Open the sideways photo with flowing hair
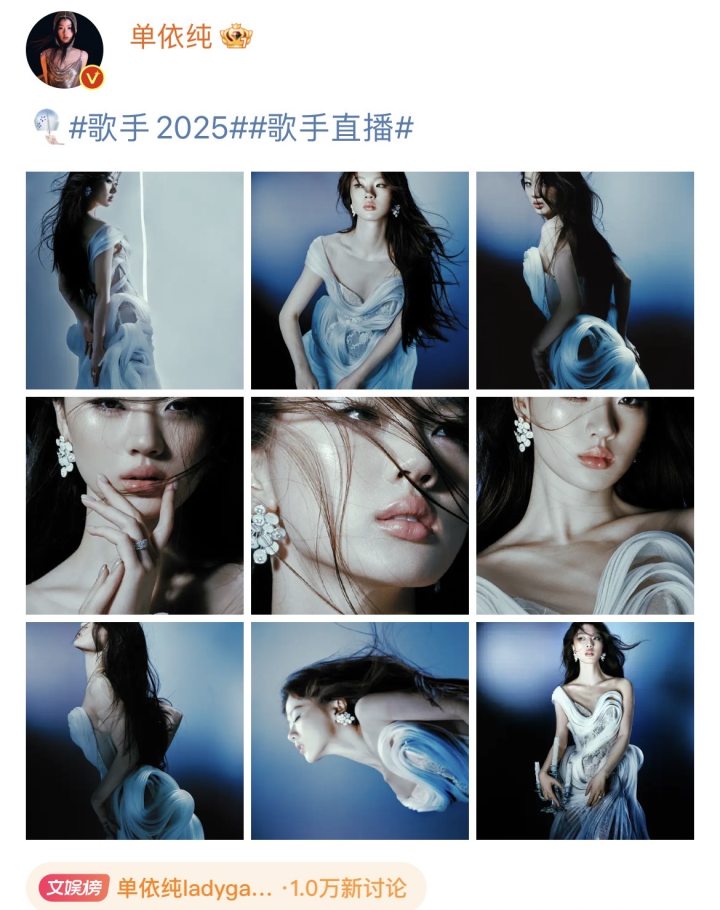The image size is (720, 910). click(x=359, y=730)
